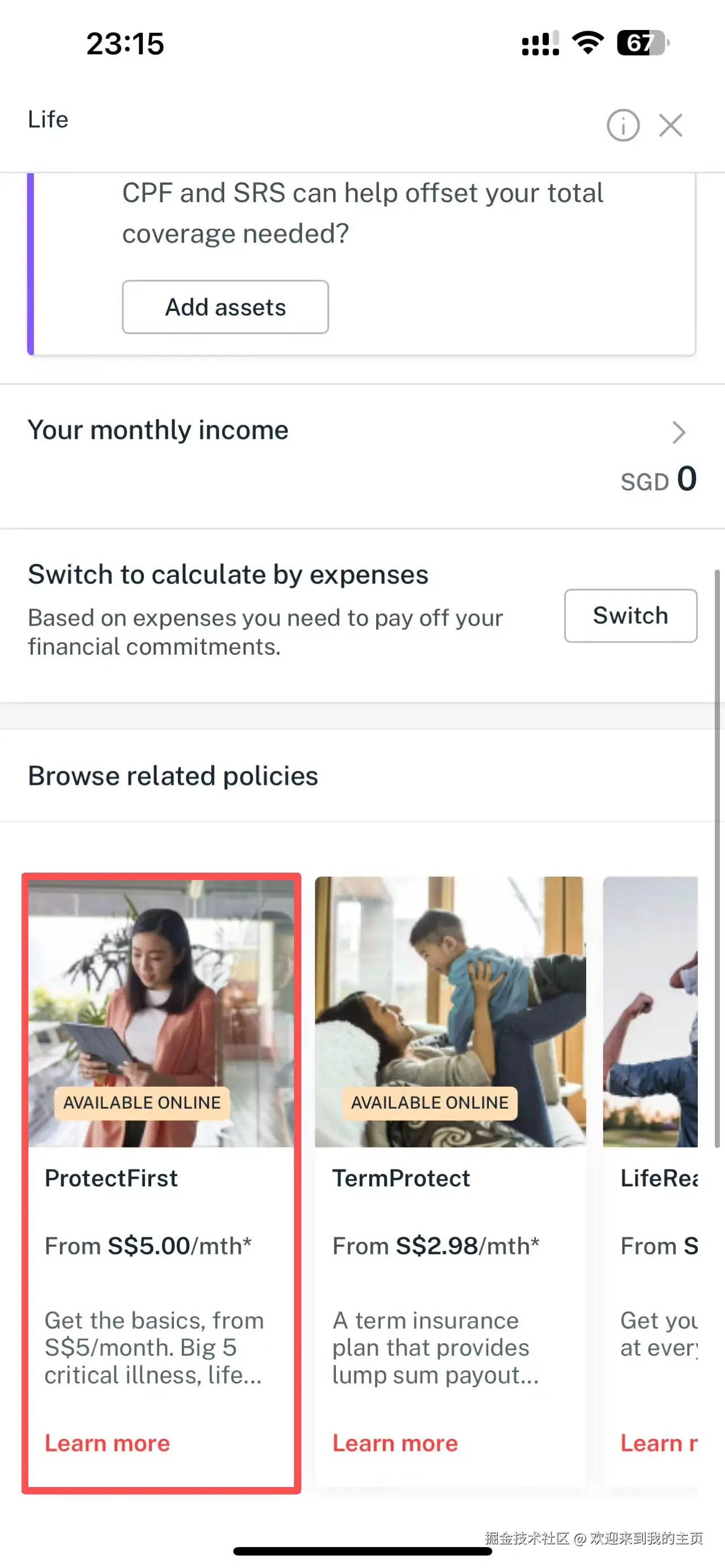This screenshot has width=725, height=1568.
Task: Switch to calculate by expenses
Action: [630, 616]
